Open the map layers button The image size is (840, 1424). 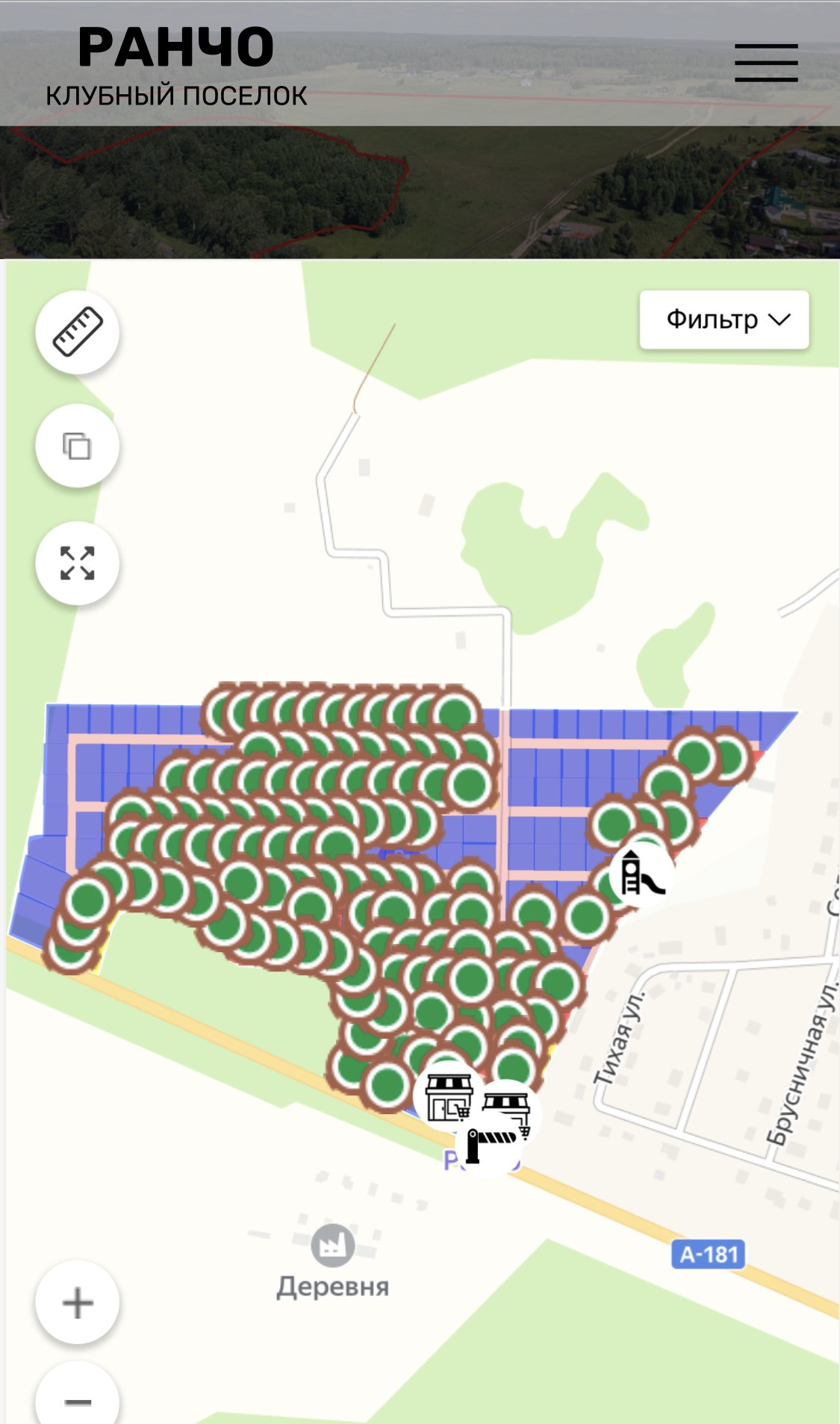click(78, 447)
